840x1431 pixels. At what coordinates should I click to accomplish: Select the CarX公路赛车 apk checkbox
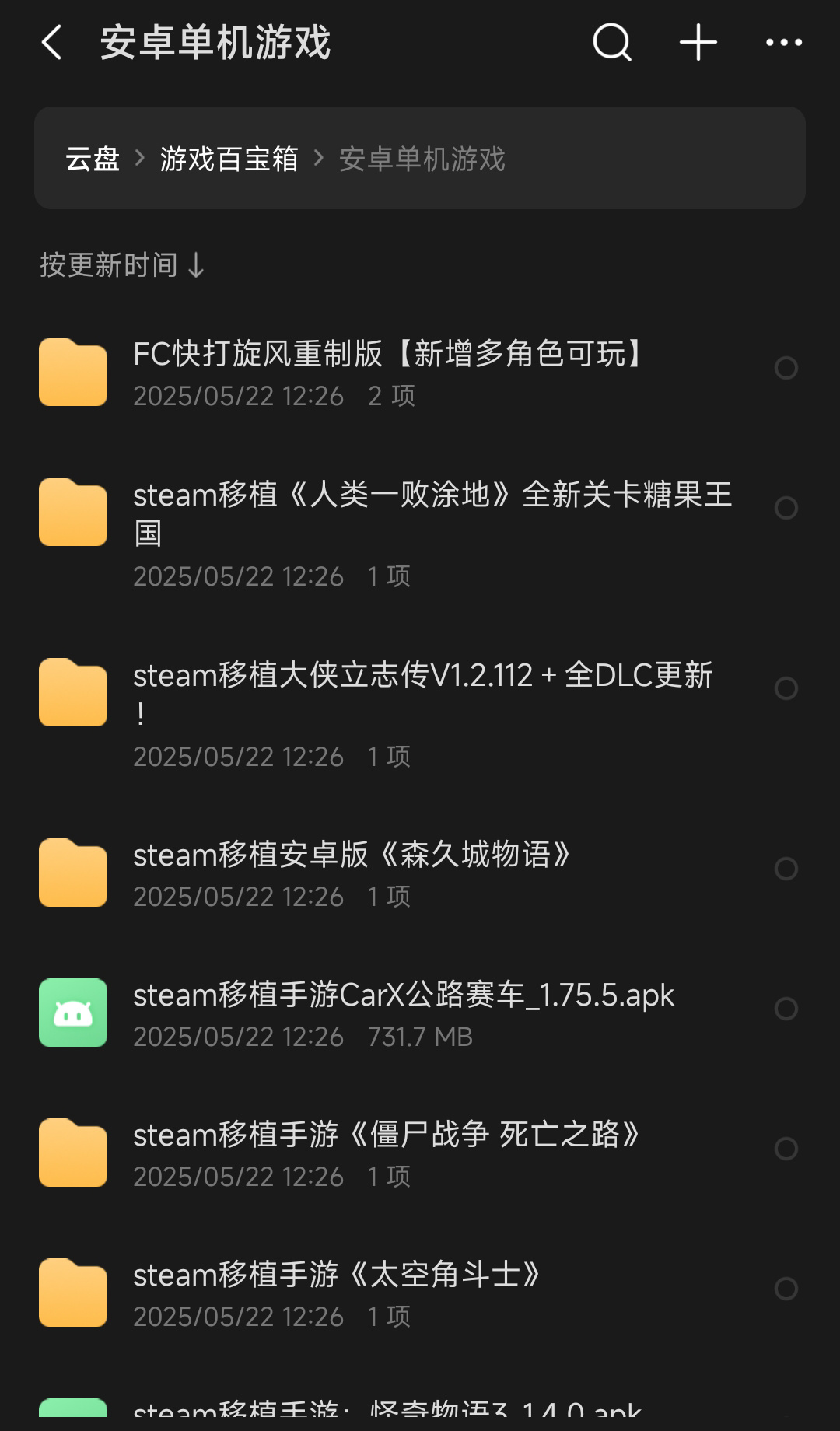click(786, 1009)
